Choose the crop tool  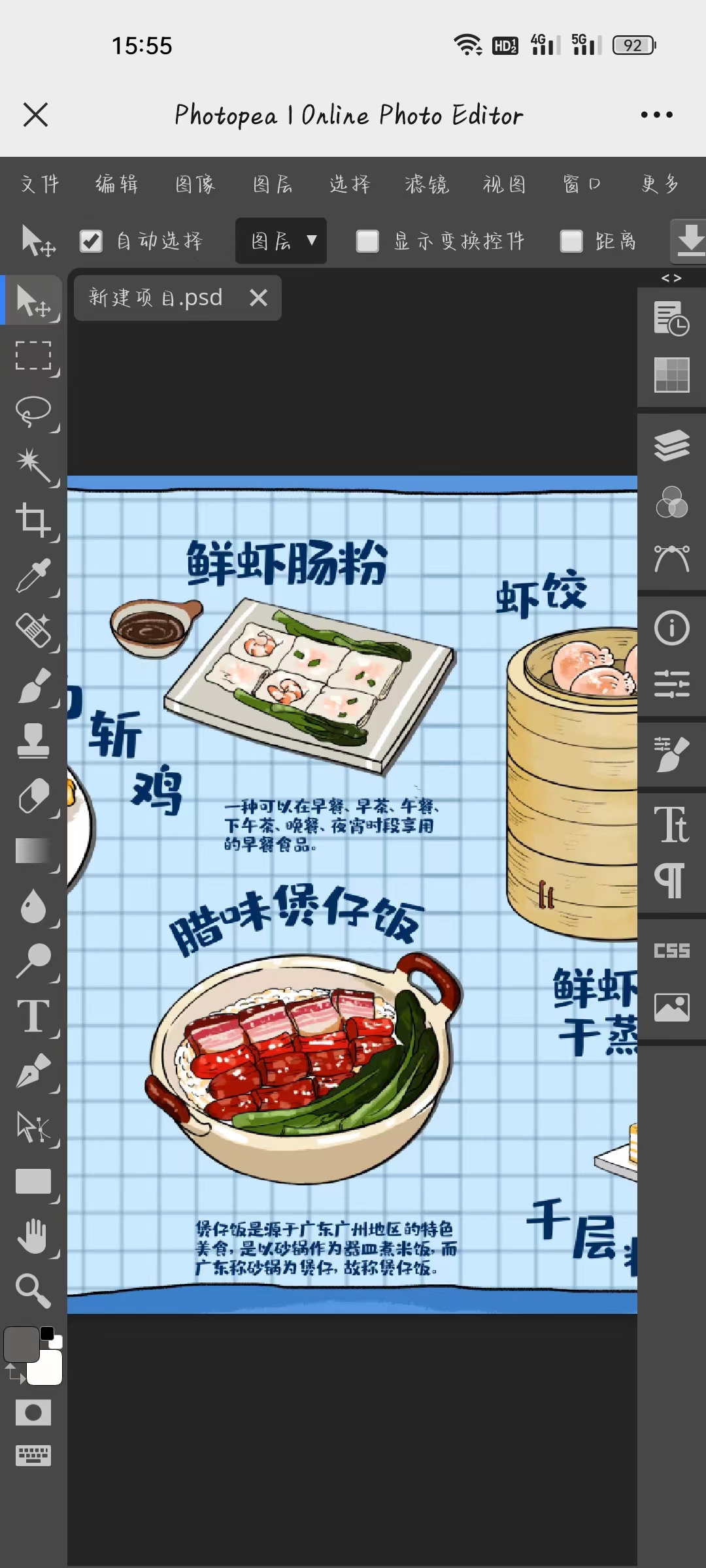33,521
